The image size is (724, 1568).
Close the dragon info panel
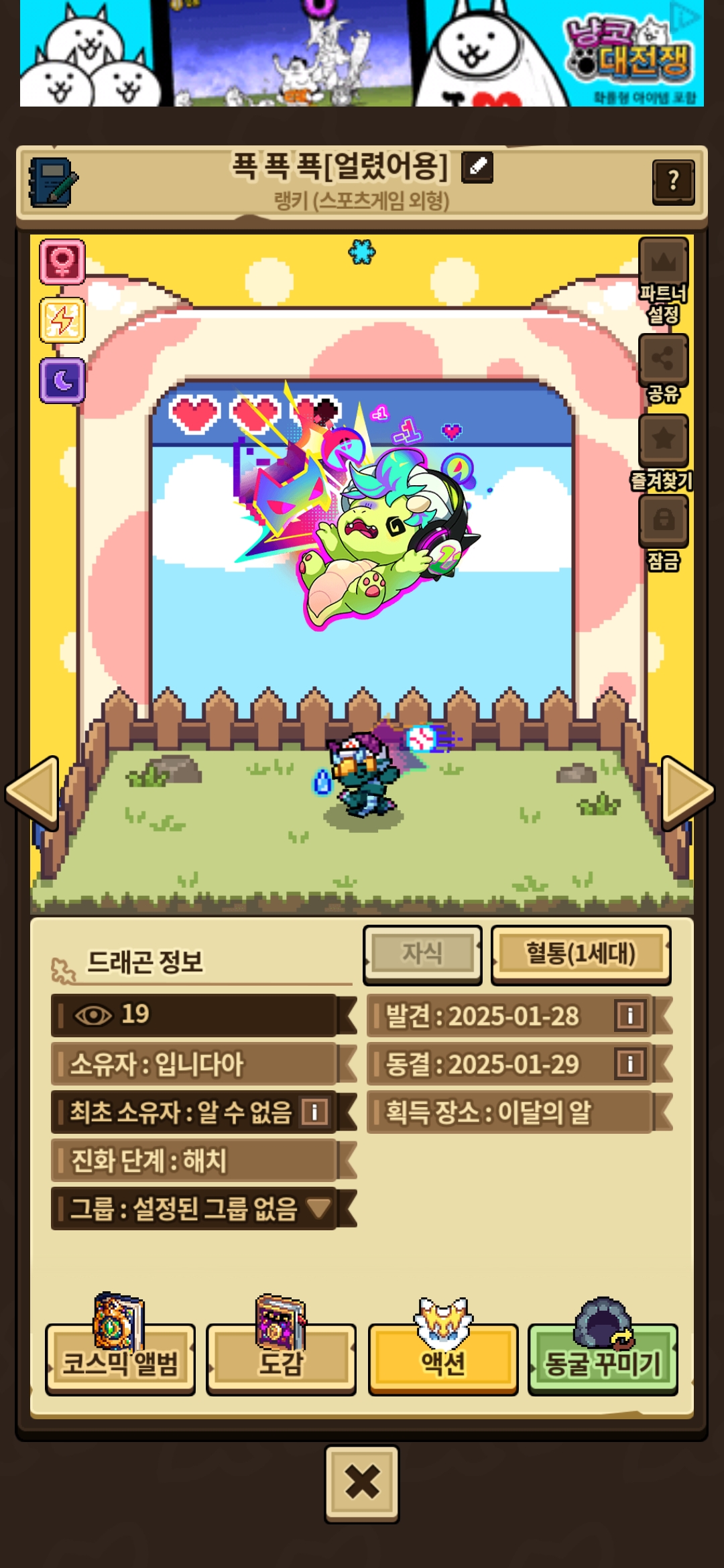coord(362,1483)
